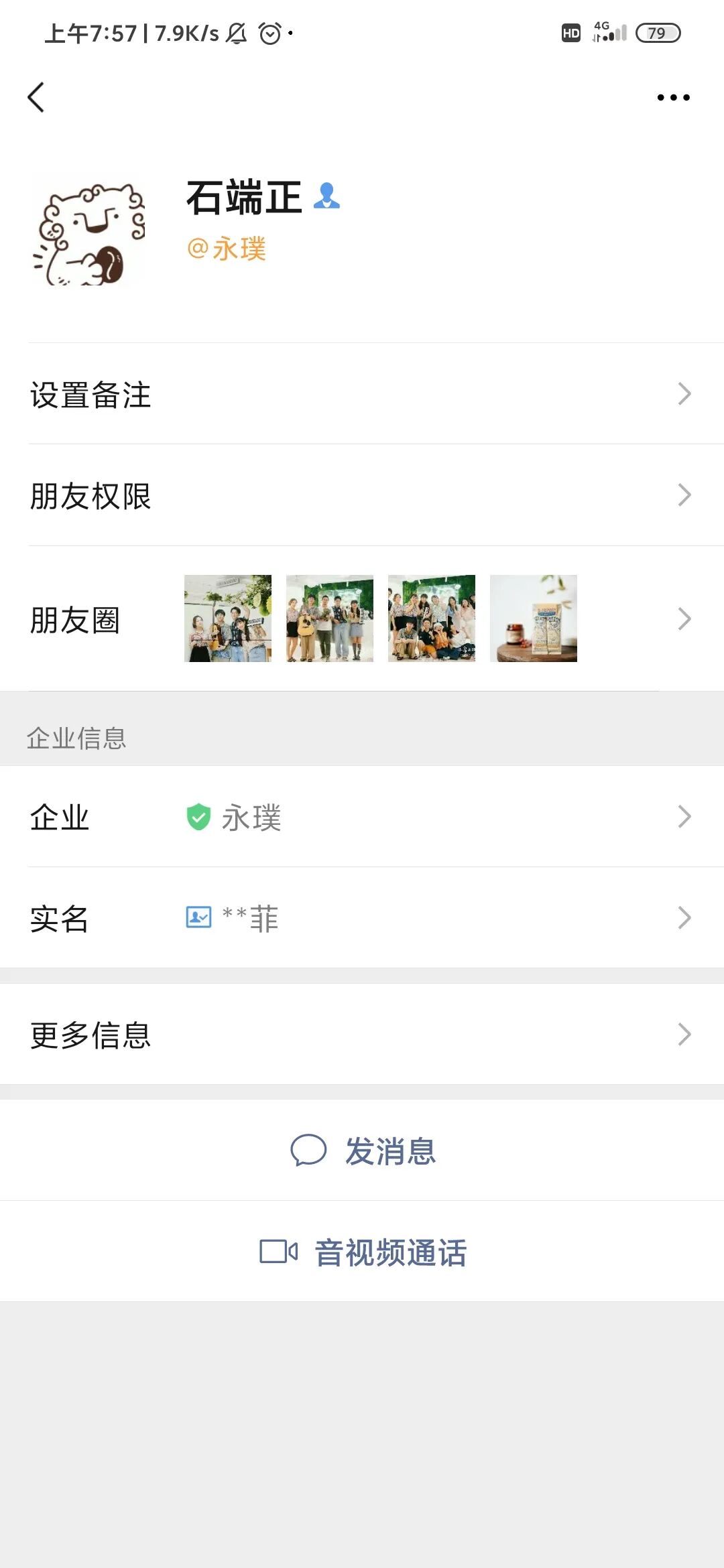
Task: Open 更多信息 for more info
Action: tap(362, 1035)
